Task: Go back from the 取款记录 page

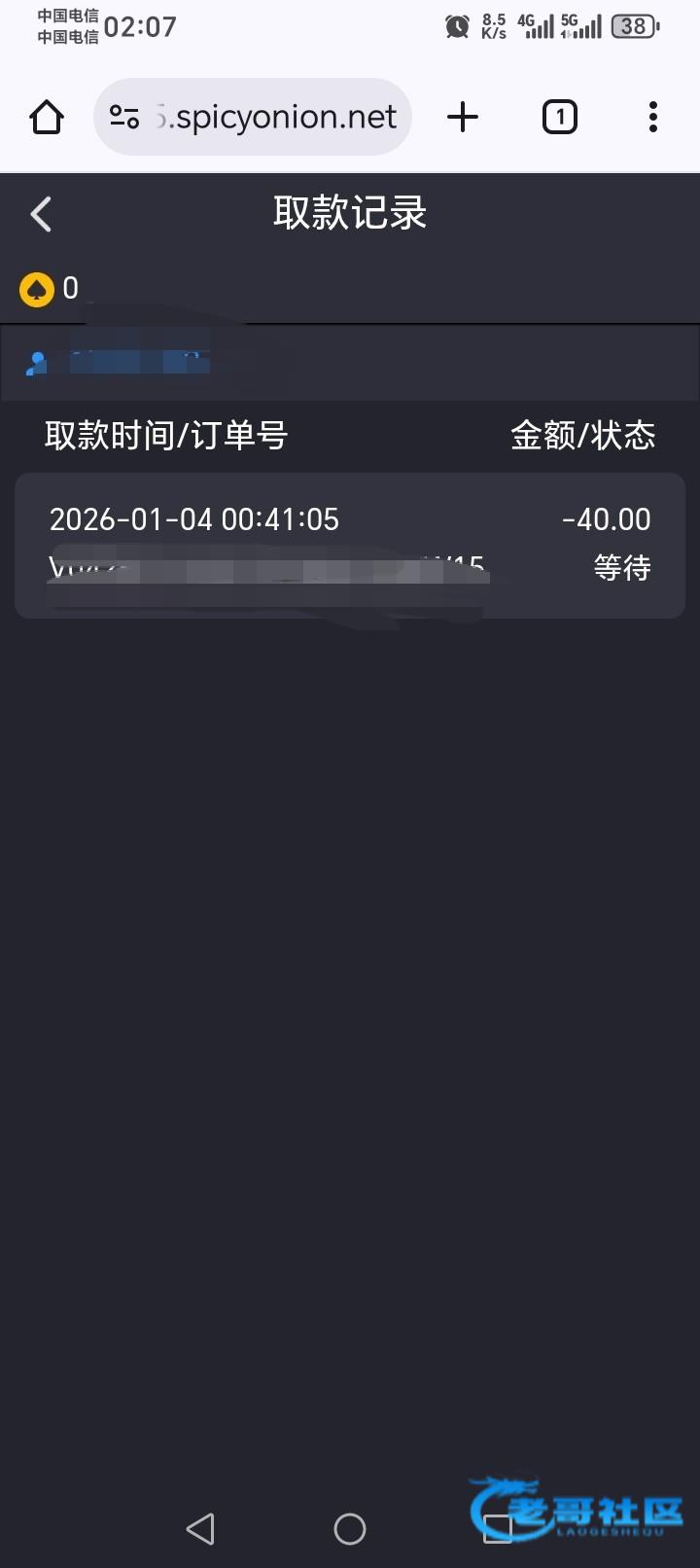Action: coord(41,214)
